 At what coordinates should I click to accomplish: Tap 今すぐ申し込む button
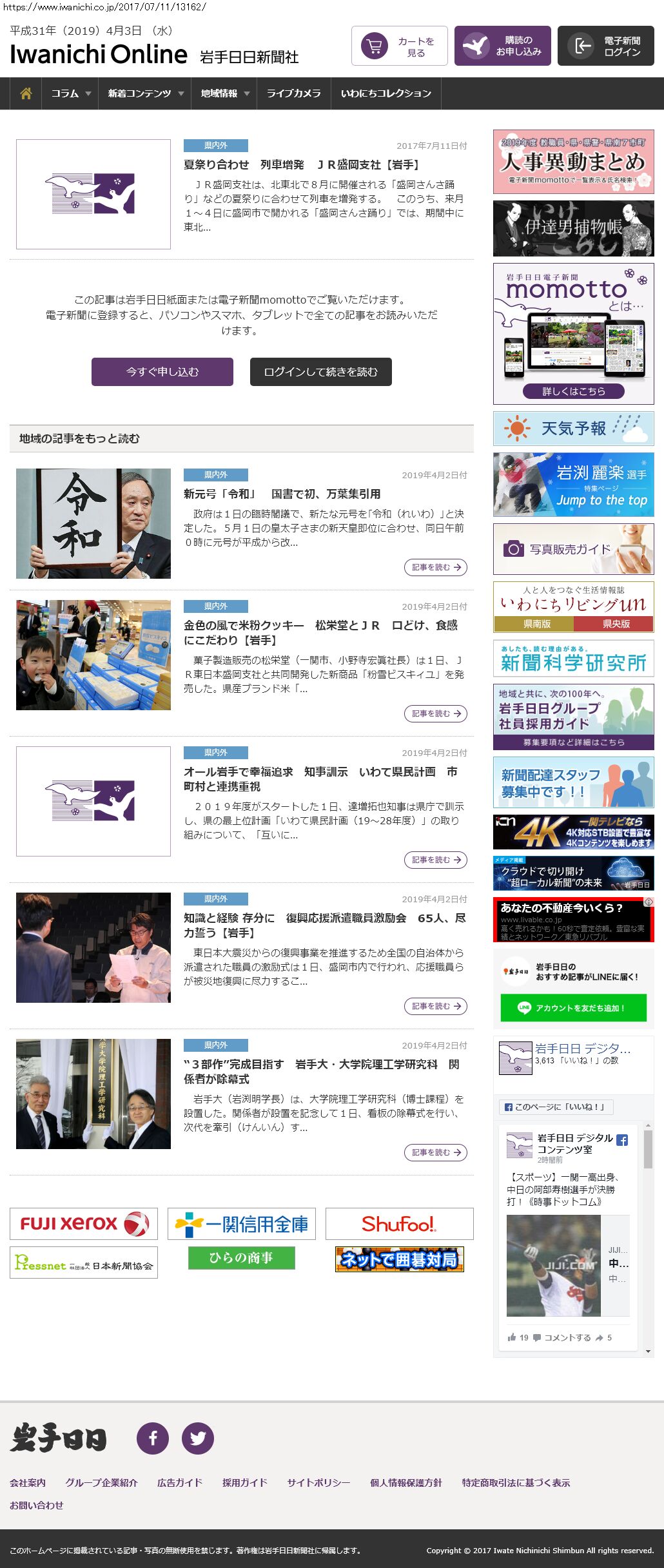pos(162,372)
